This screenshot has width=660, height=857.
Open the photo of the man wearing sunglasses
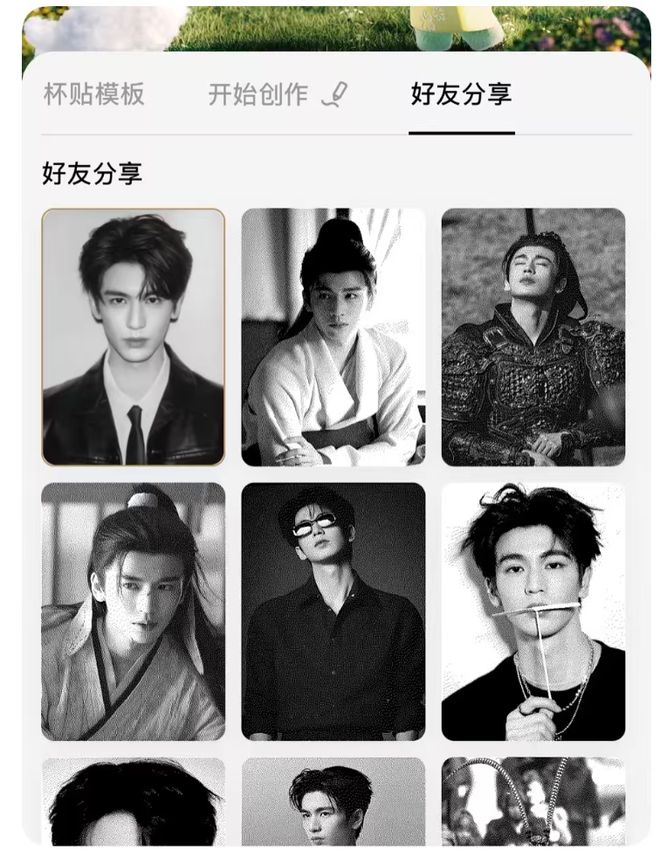click(333, 611)
